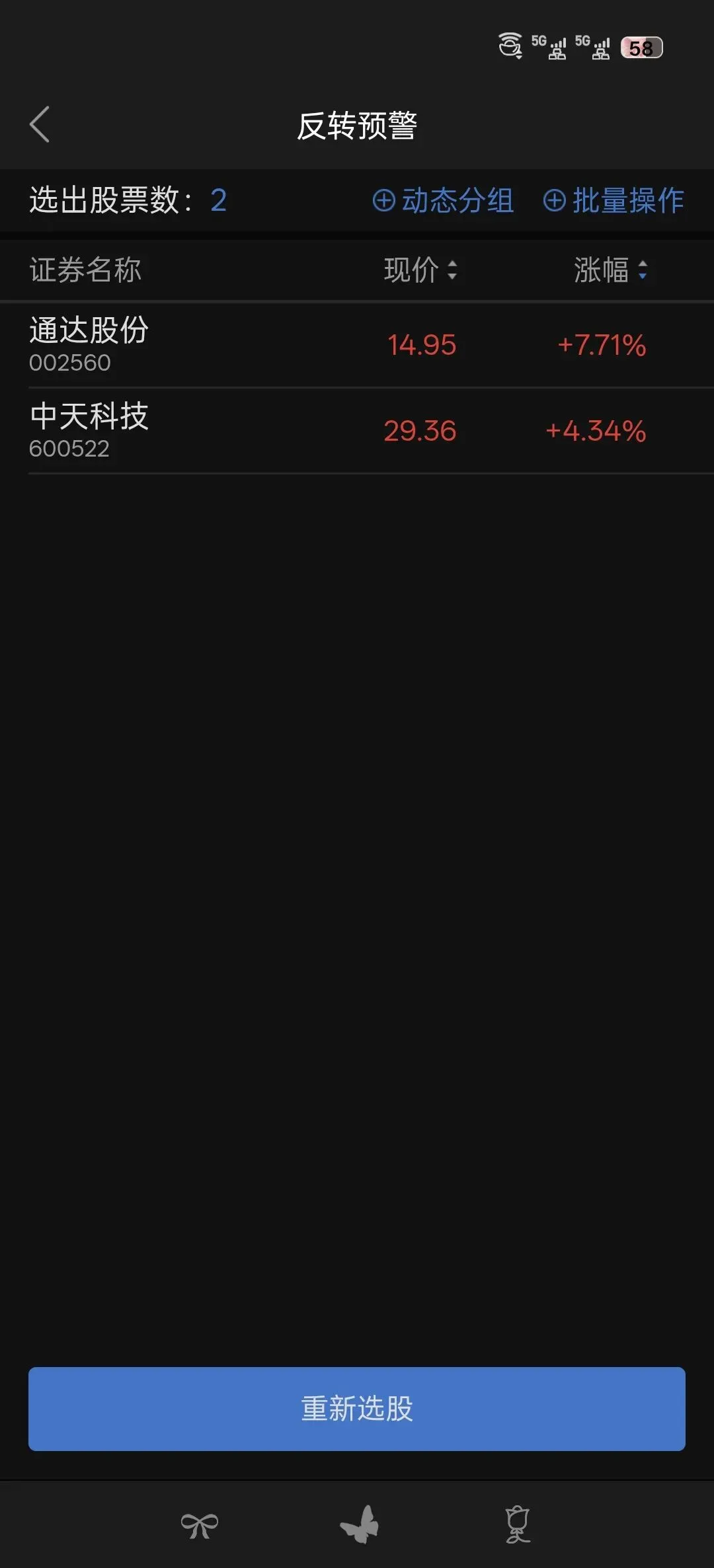714x1568 pixels.
Task: Tap the 重新选股 button
Action: (x=357, y=1409)
